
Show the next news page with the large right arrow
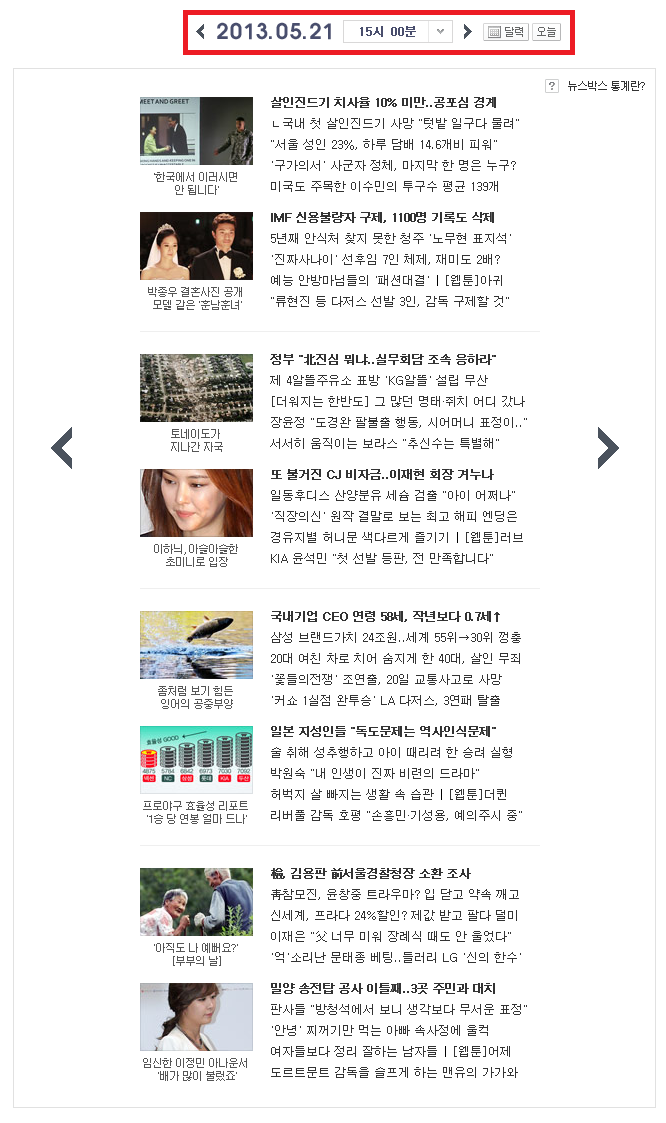pos(608,447)
